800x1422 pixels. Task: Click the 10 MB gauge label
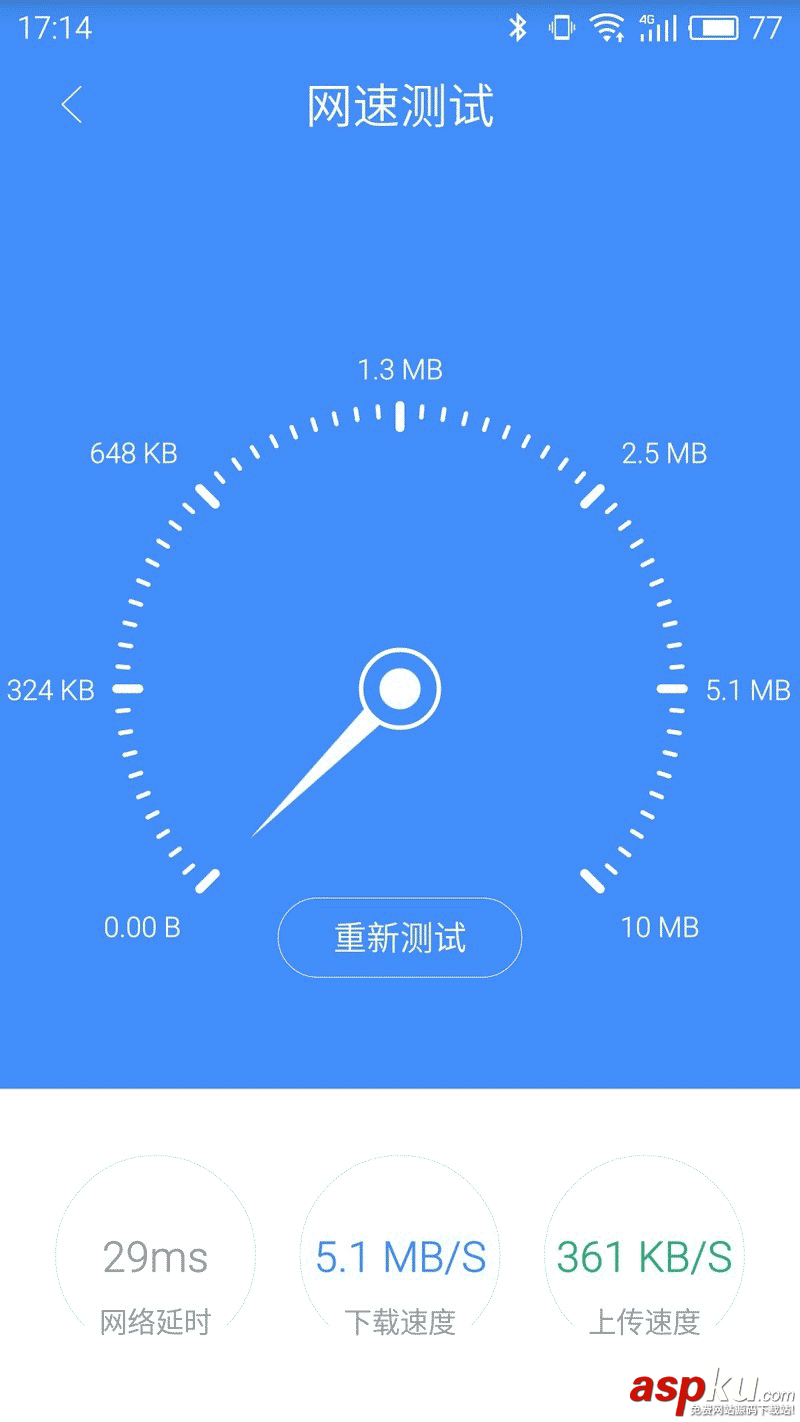coord(658,927)
